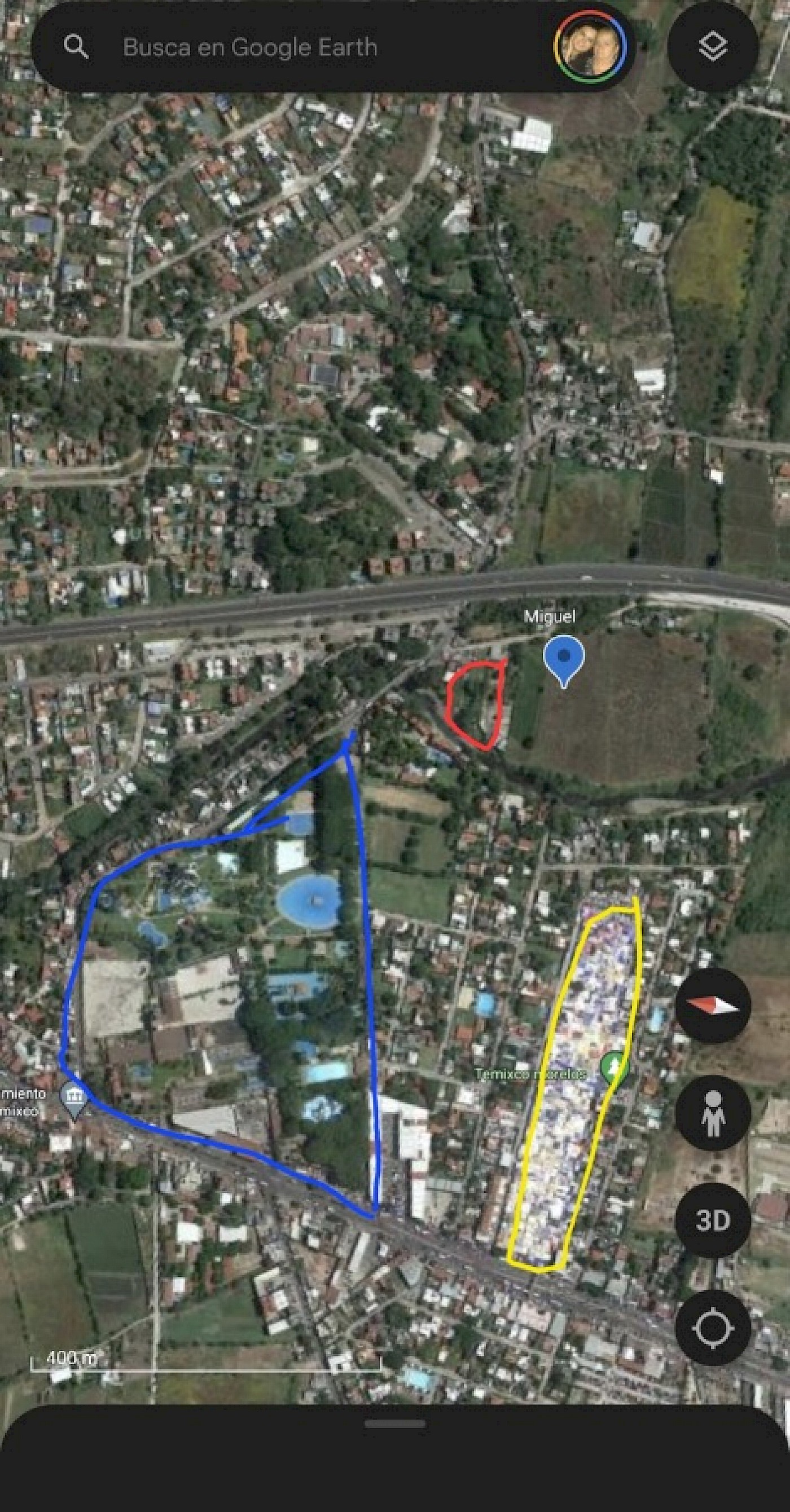Tap the compass to reset north

click(x=713, y=1006)
